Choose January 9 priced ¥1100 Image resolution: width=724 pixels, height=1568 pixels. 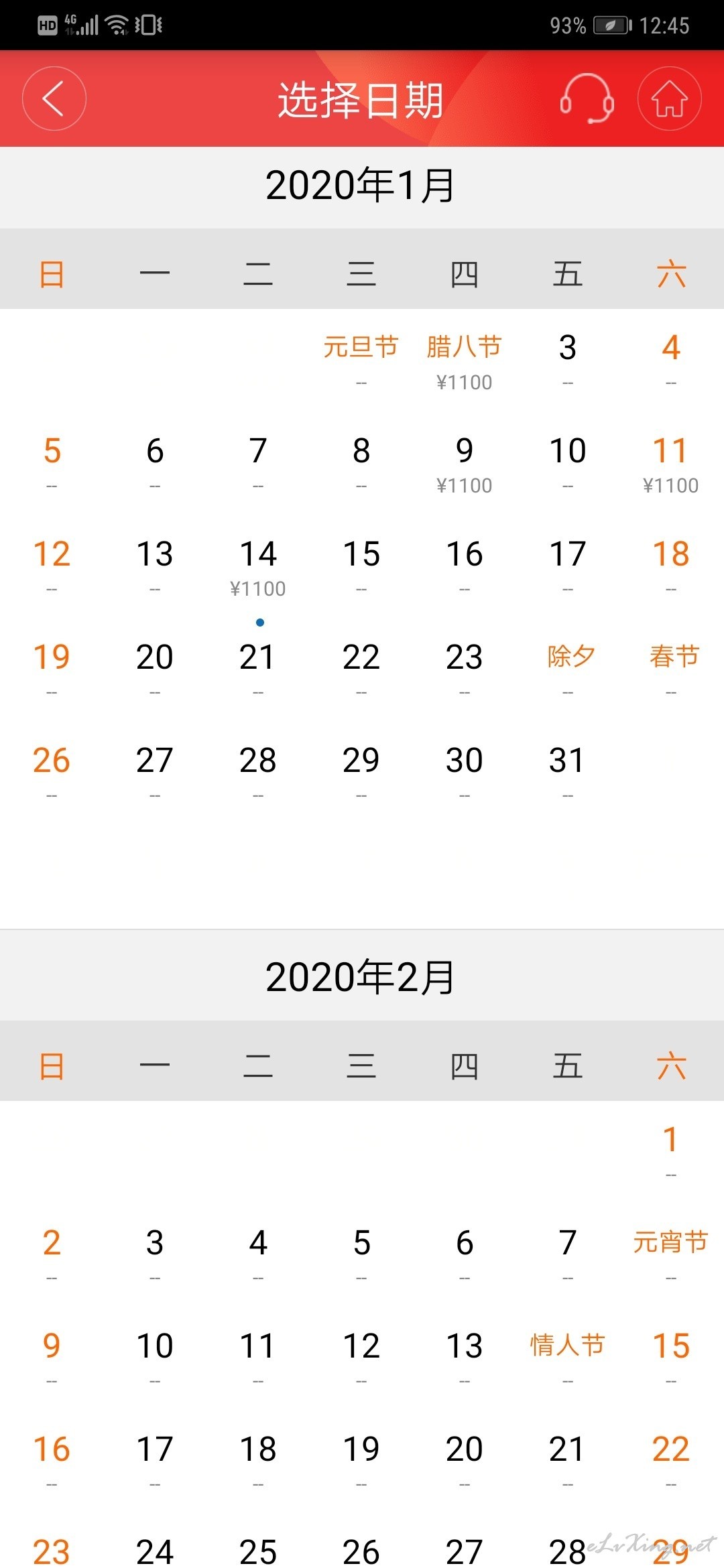pos(465,465)
